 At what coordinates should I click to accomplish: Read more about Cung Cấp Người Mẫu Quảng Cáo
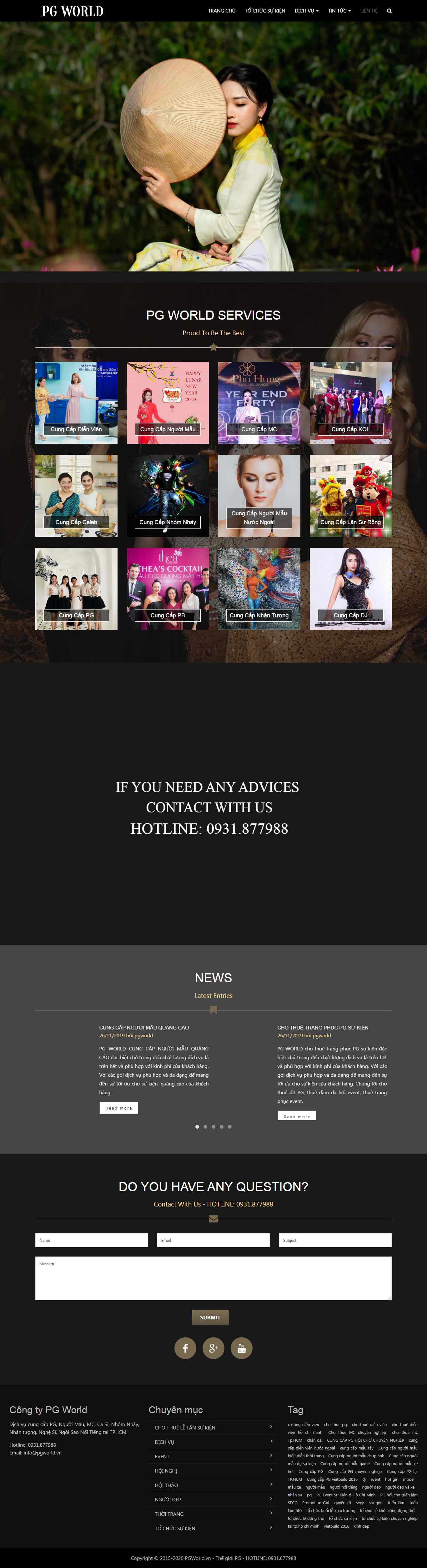tap(118, 1108)
